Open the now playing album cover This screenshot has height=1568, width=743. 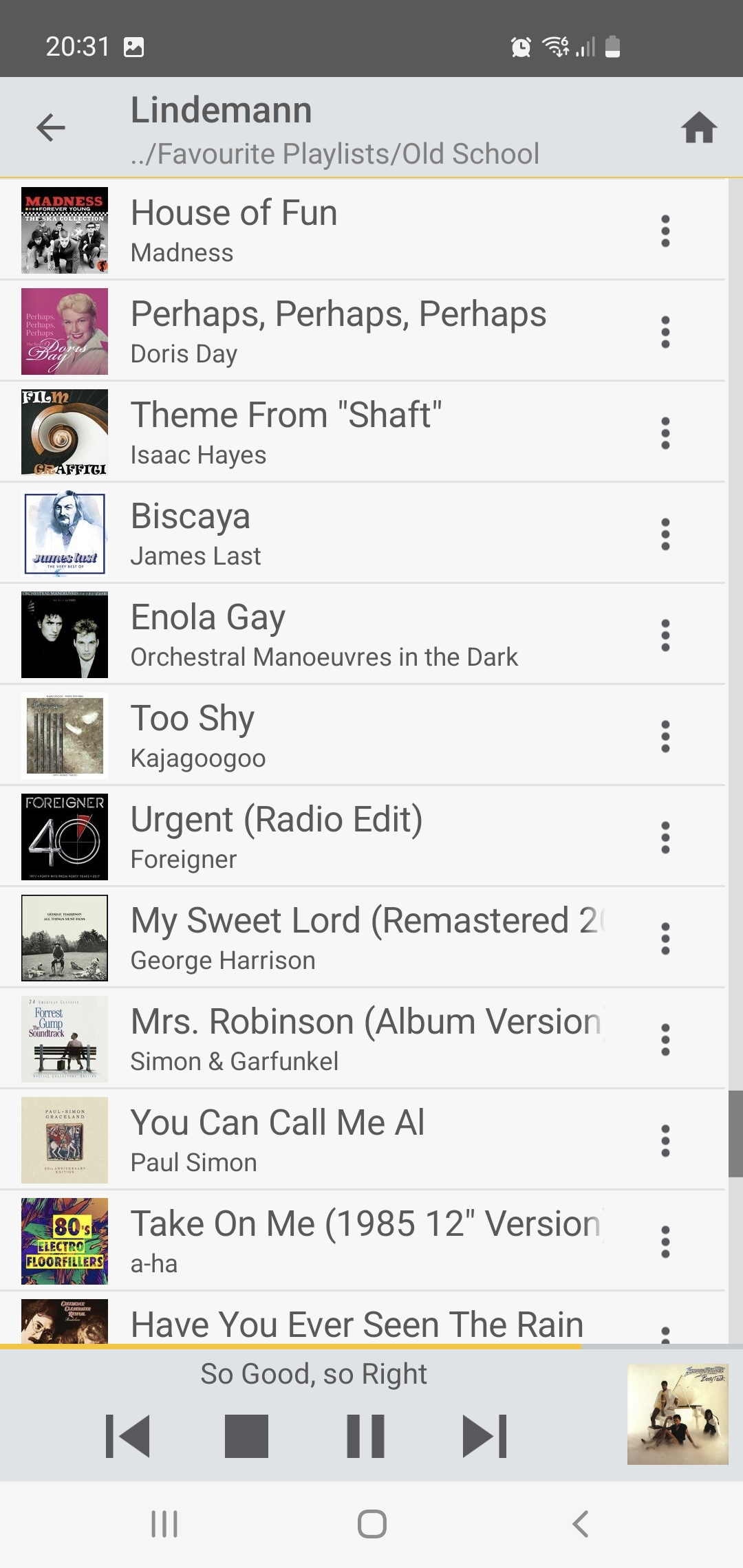pyautogui.click(x=678, y=1414)
